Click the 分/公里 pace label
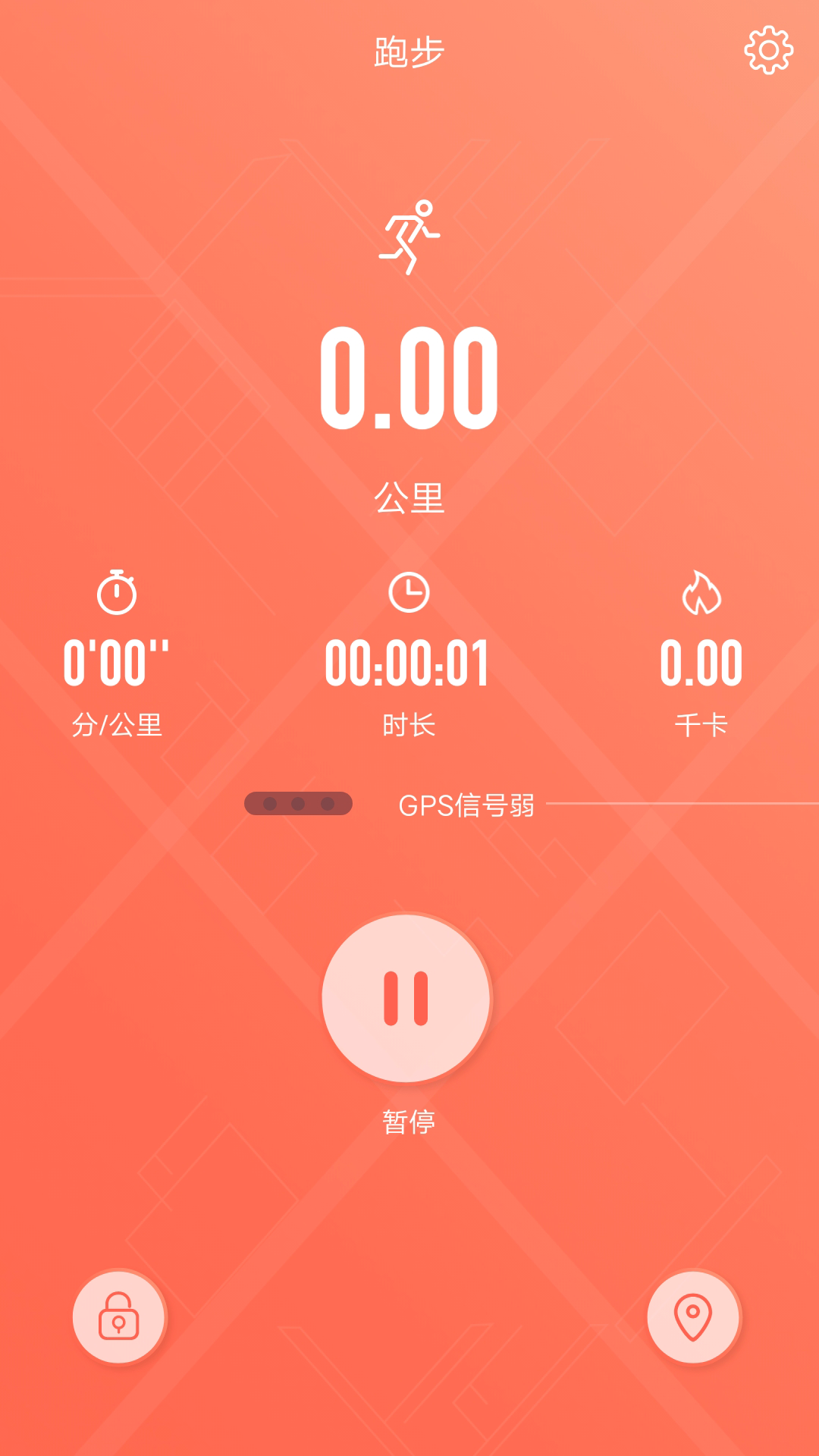 [118, 724]
